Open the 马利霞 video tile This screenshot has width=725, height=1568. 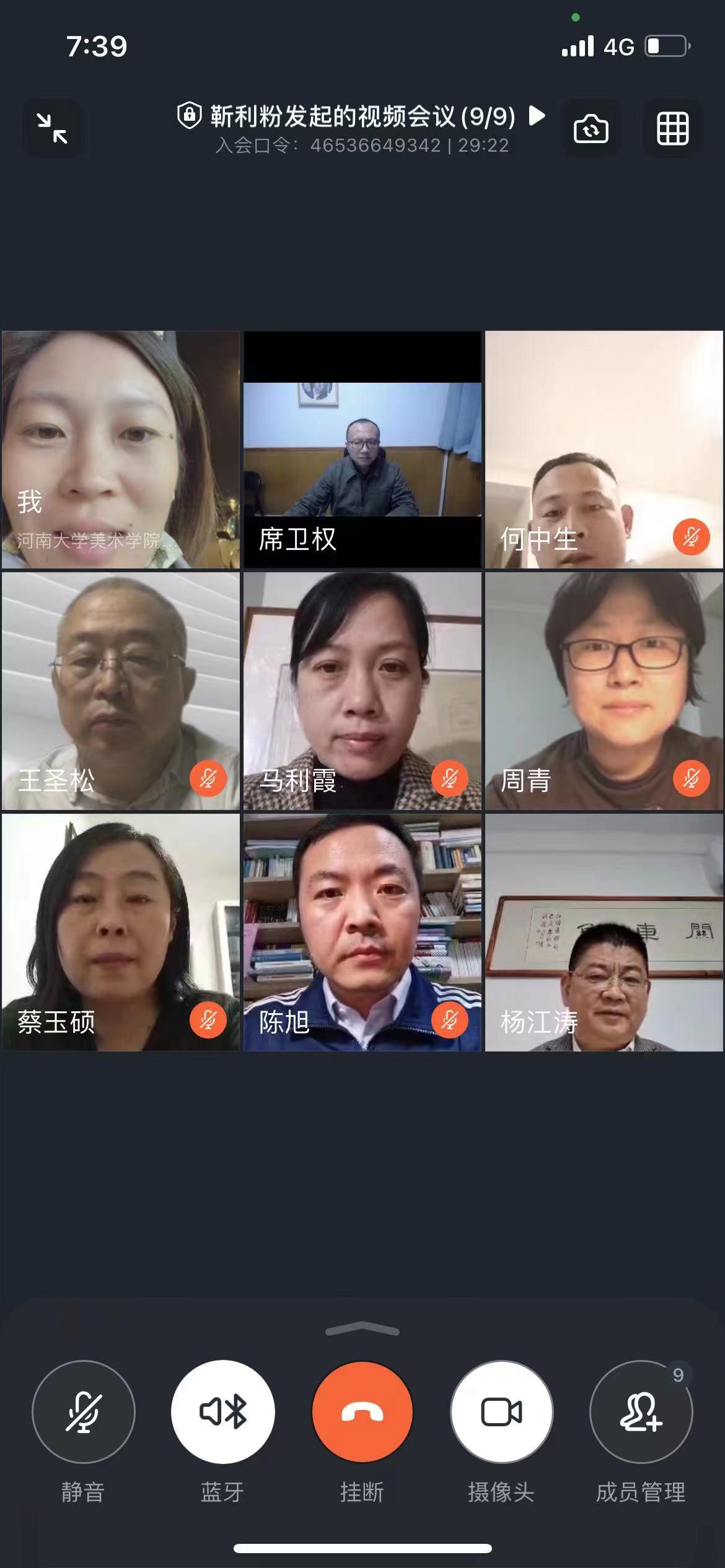(x=362, y=691)
